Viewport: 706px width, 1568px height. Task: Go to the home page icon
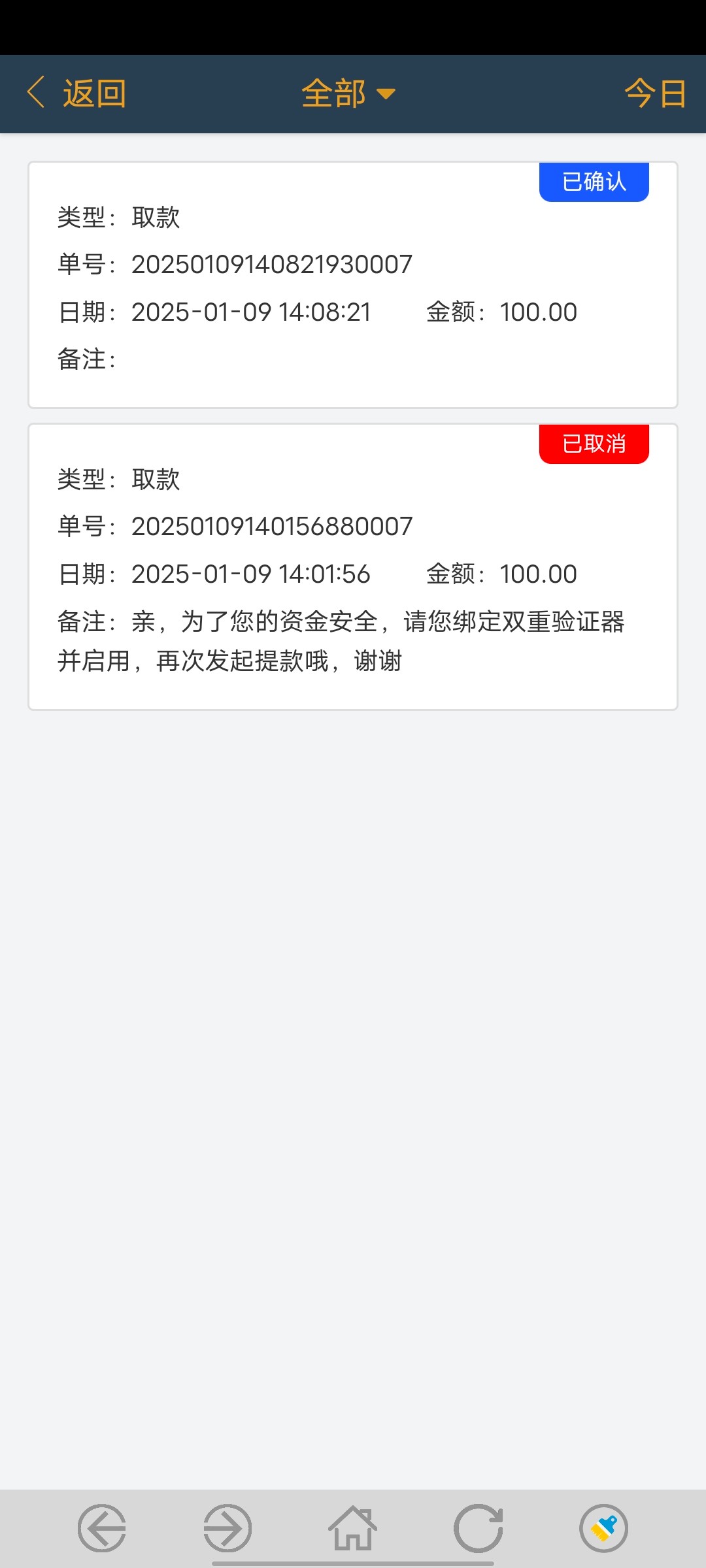[353, 1528]
